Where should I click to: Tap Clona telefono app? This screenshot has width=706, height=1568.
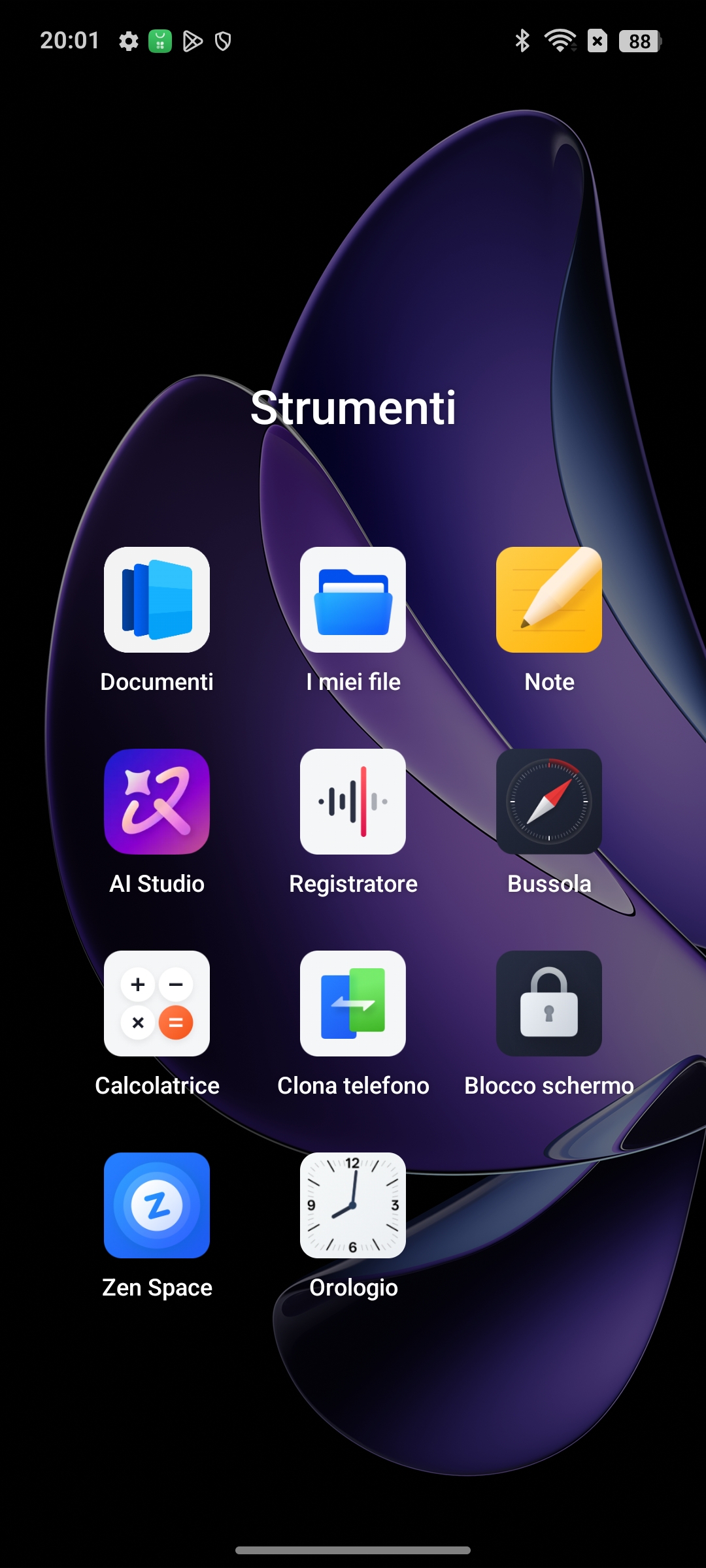pos(353,1004)
